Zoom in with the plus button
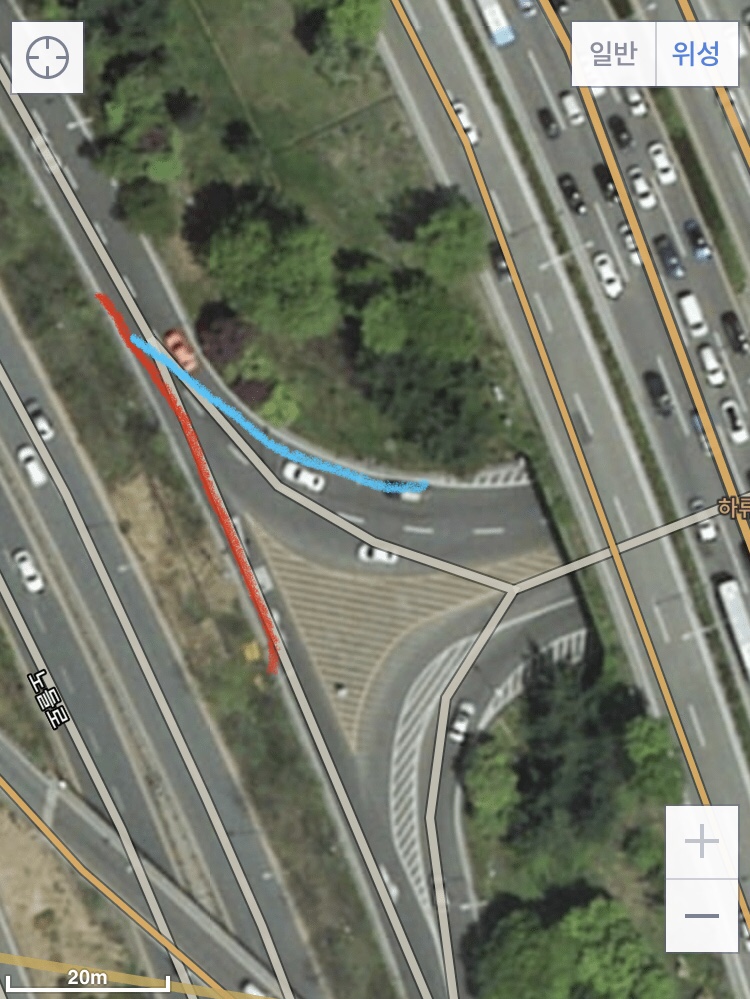The height and width of the screenshot is (999, 750). pyautogui.click(x=702, y=842)
